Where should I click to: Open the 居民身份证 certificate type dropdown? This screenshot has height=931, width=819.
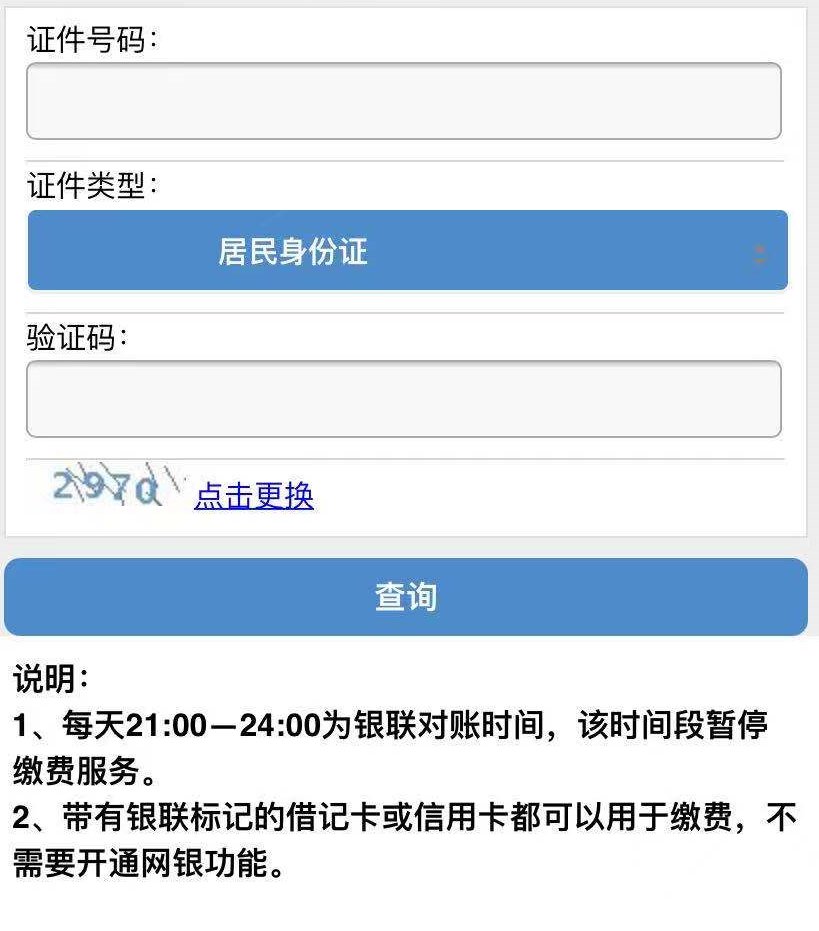coord(407,250)
